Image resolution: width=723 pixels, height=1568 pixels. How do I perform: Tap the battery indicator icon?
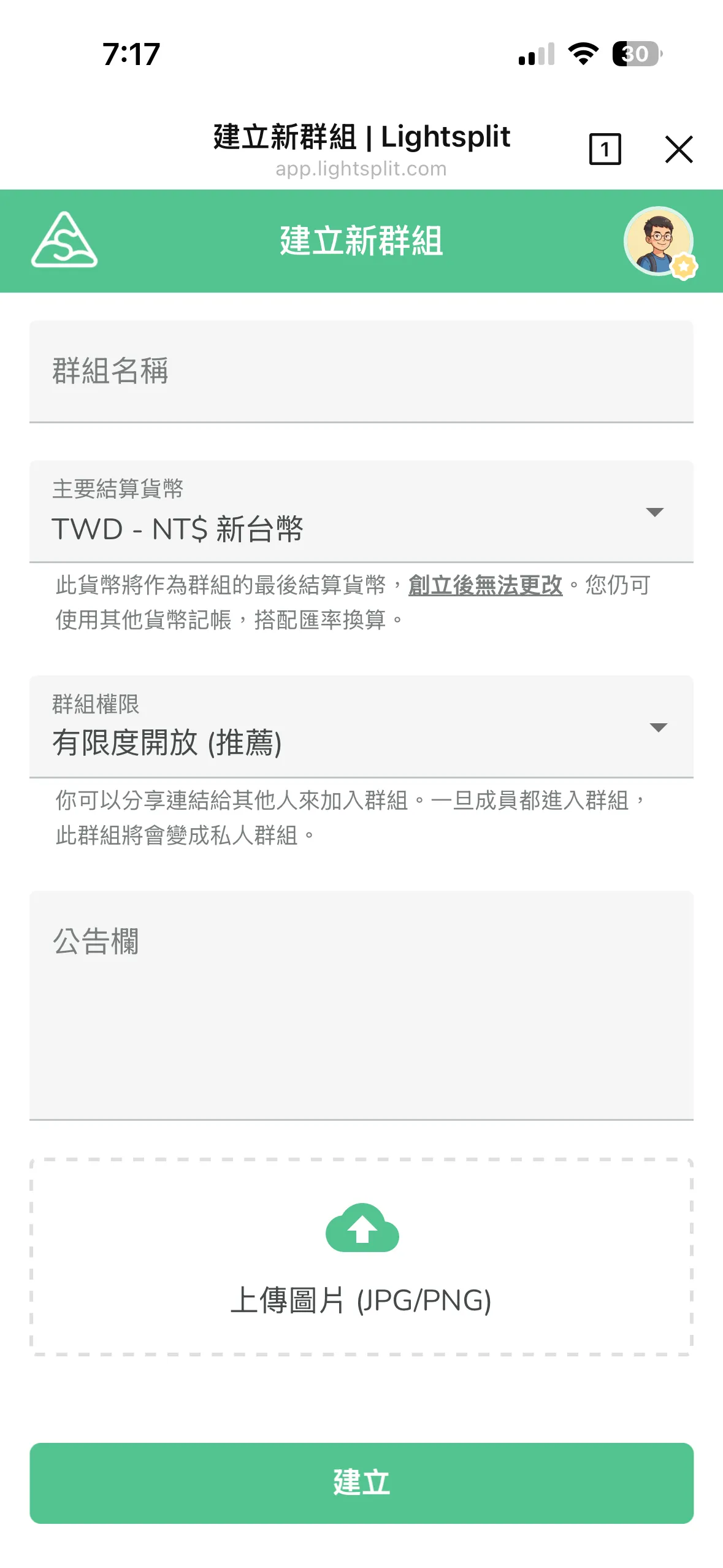pos(635,55)
